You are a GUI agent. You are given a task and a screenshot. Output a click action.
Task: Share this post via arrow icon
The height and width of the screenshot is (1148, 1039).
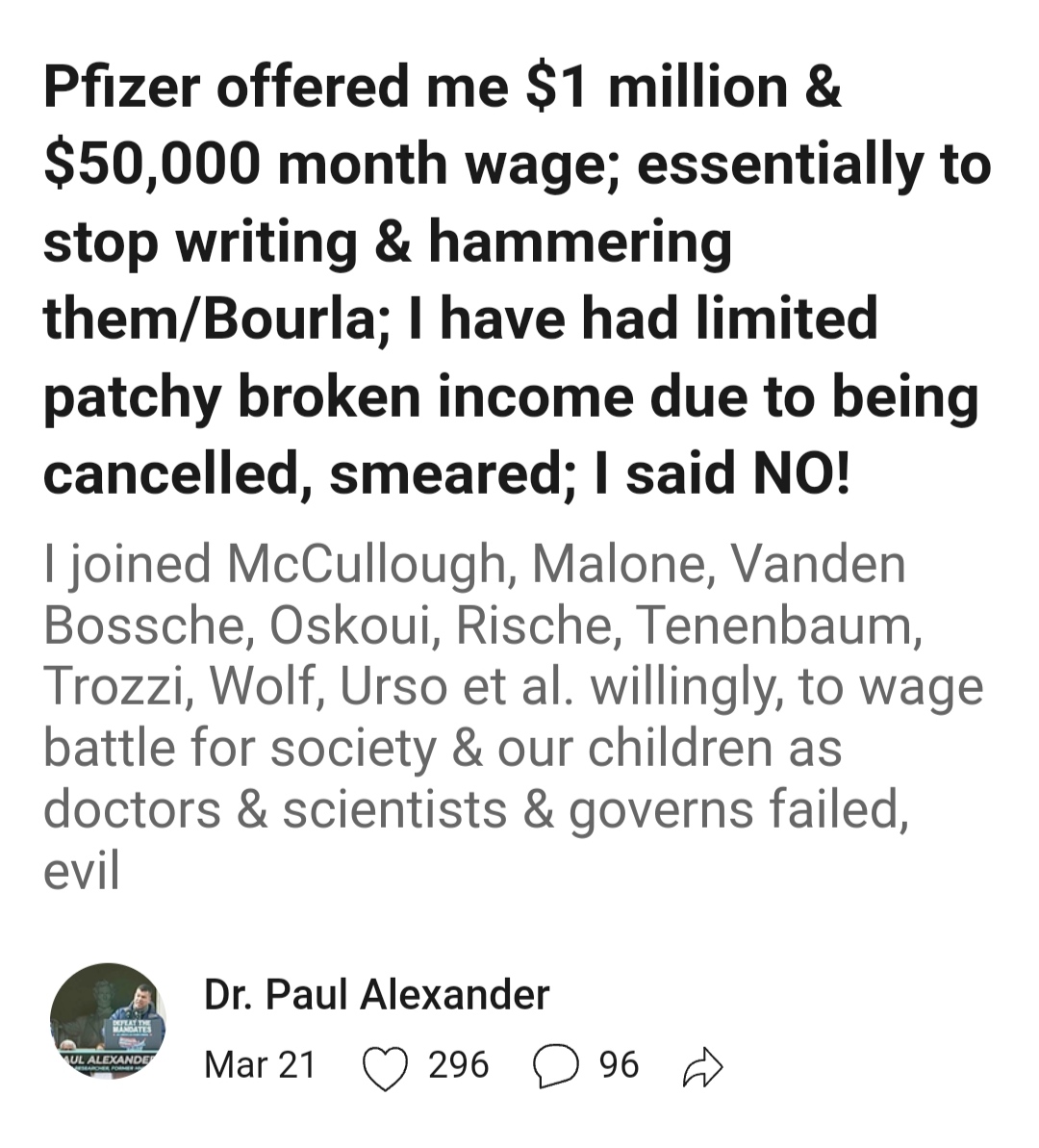point(701,1067)
